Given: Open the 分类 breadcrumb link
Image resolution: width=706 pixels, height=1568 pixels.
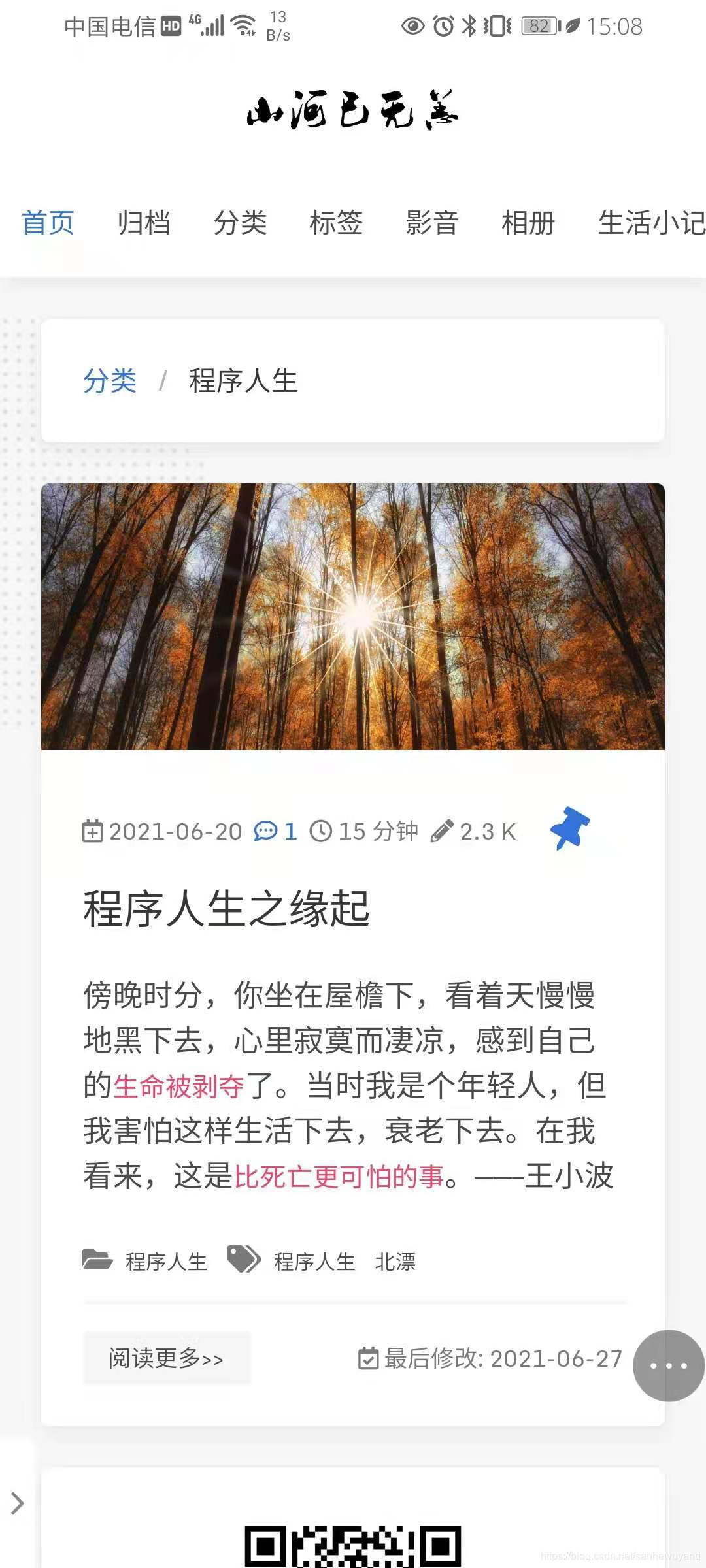Looking at the screenshot, I should pyautogui.click(x=110, y=382).
